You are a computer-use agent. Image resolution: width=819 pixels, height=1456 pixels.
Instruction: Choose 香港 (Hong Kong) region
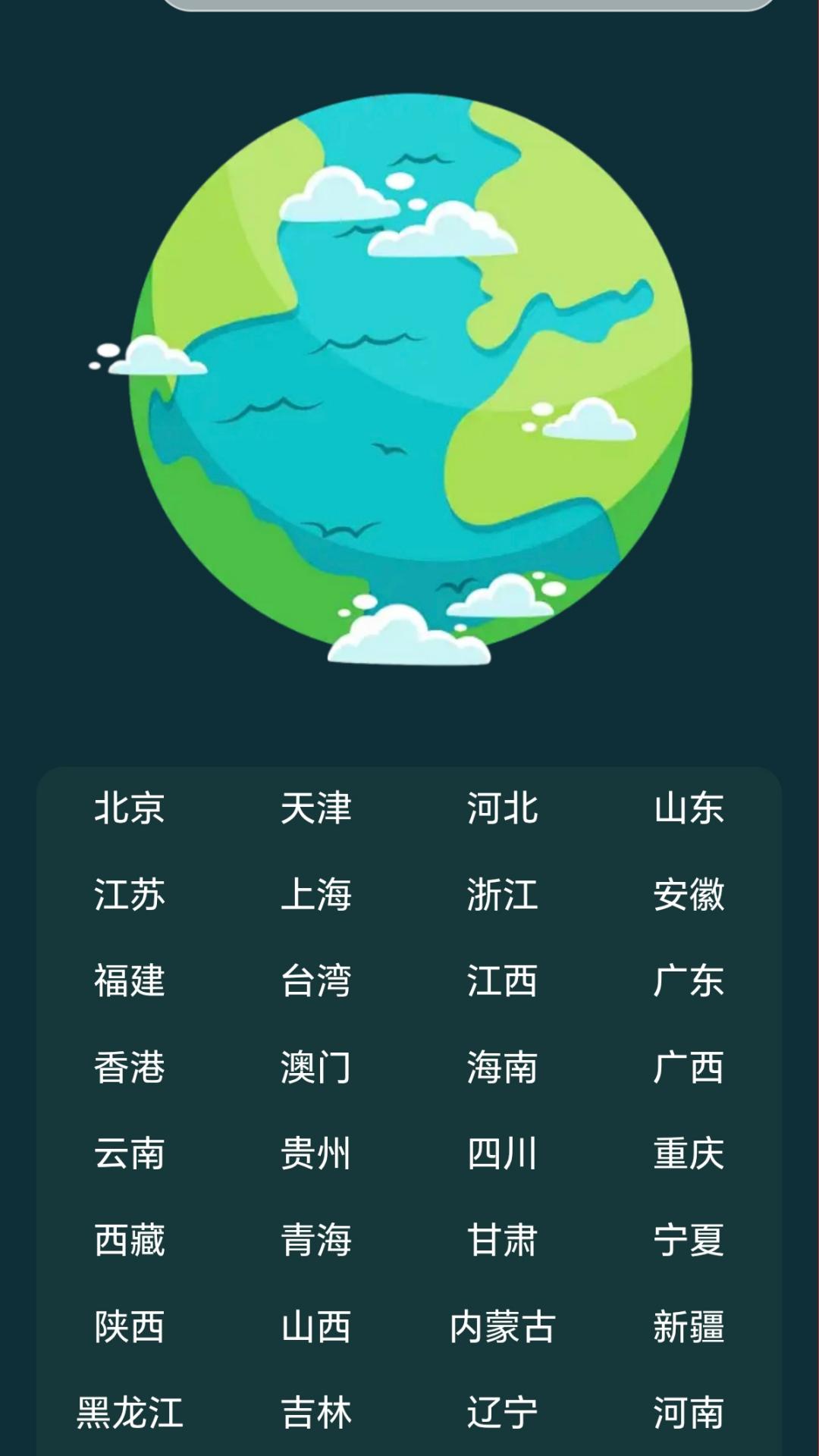tap(130, 1067)
